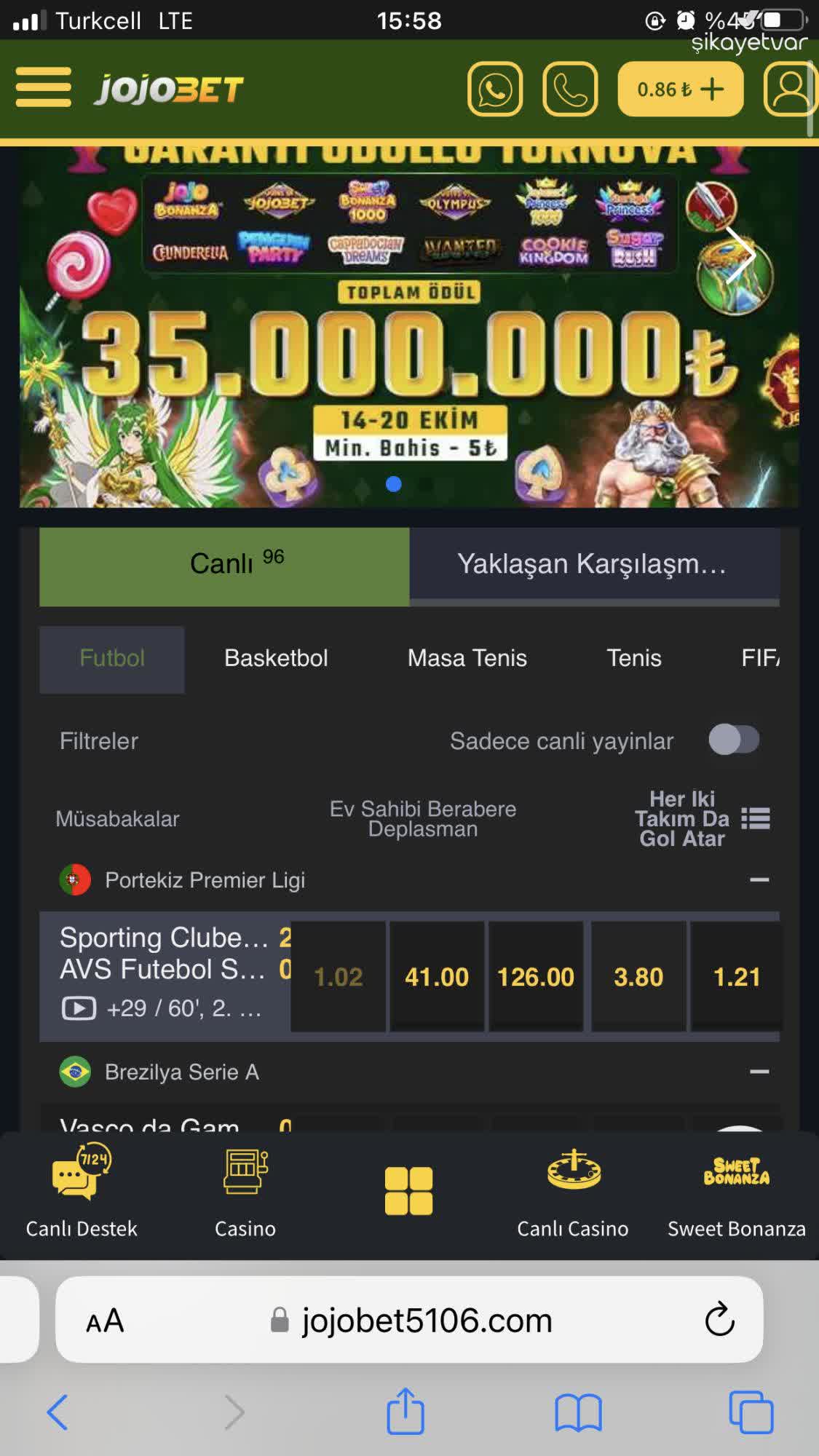Show next banner with the arrow
Viewport: 819px width, 1456px height.
742,255
